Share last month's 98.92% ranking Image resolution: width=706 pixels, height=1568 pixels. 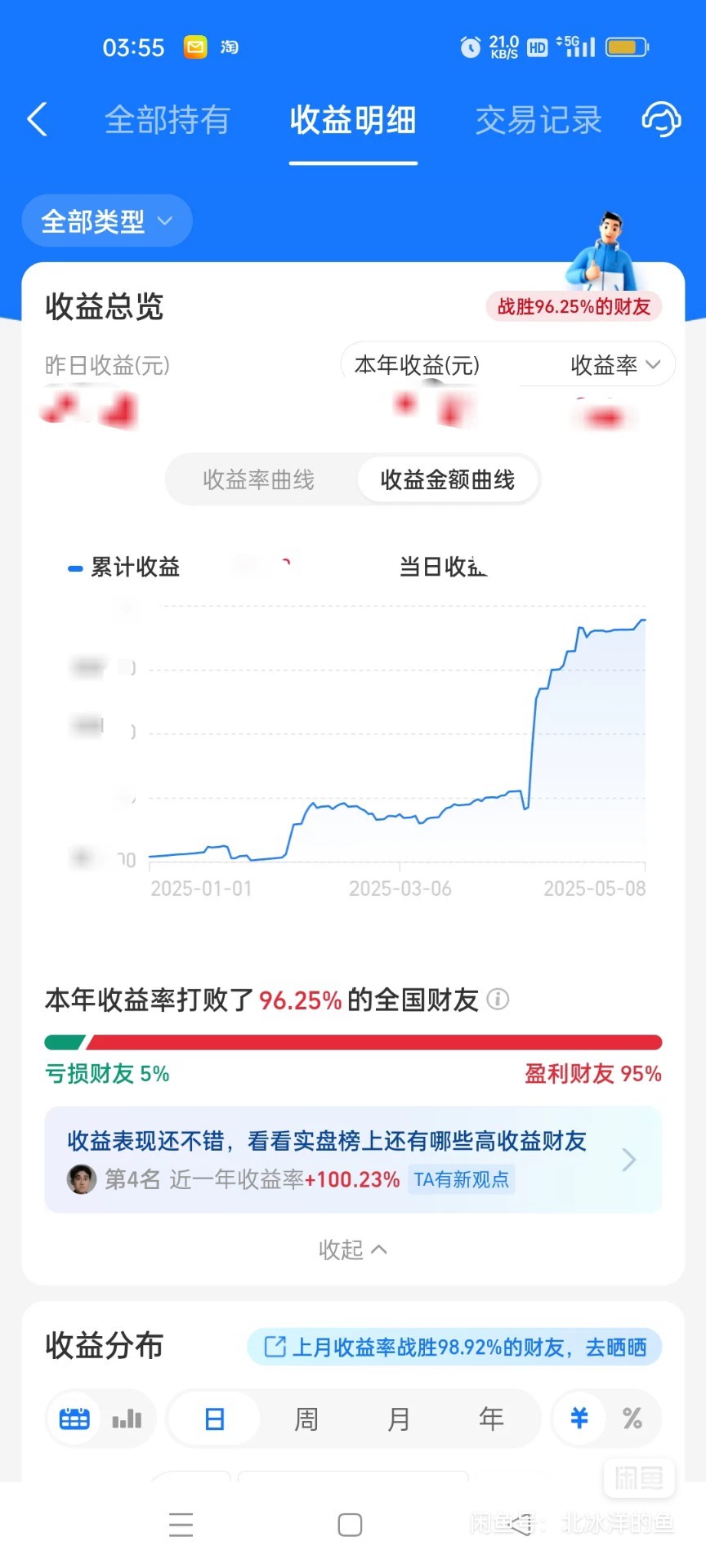click(455, 1347)
